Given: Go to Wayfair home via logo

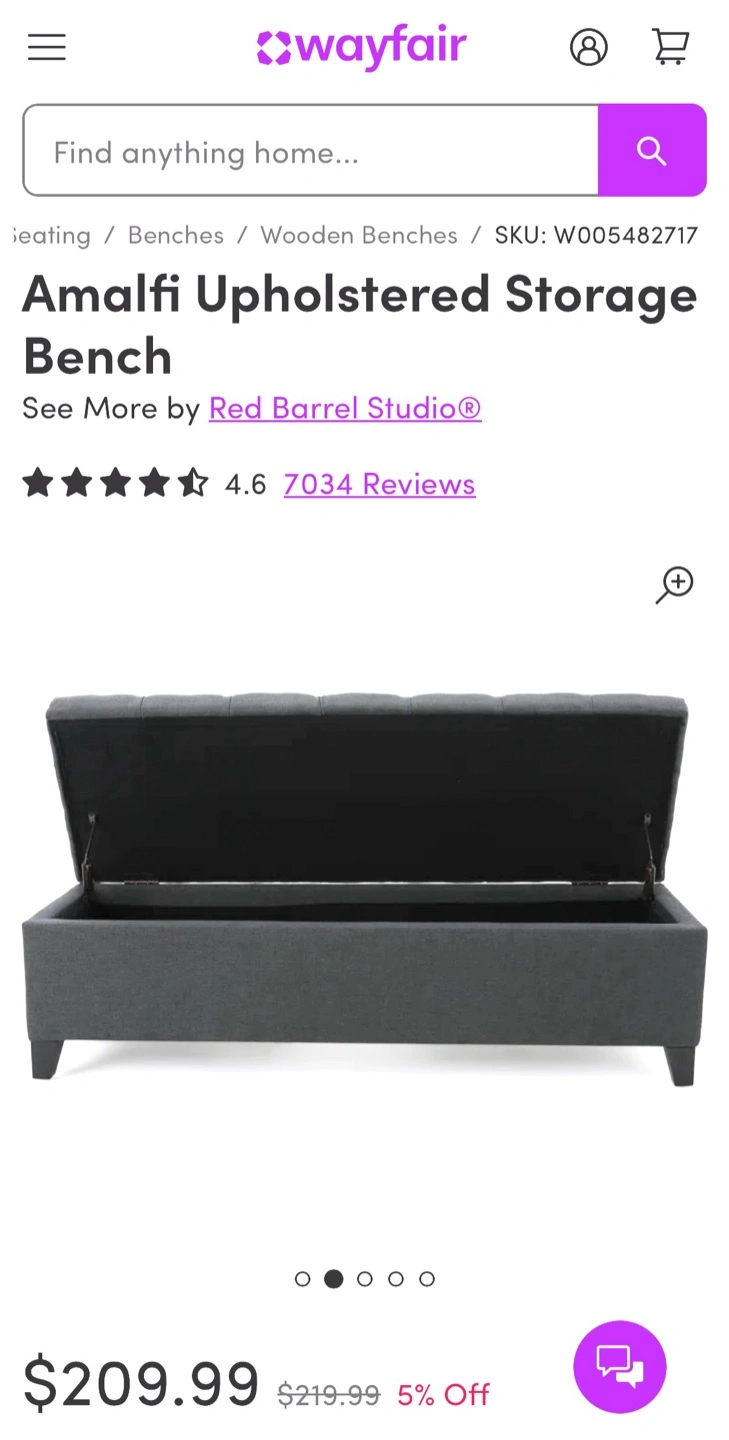Looking at the screenshot, I should click(362, 47).
